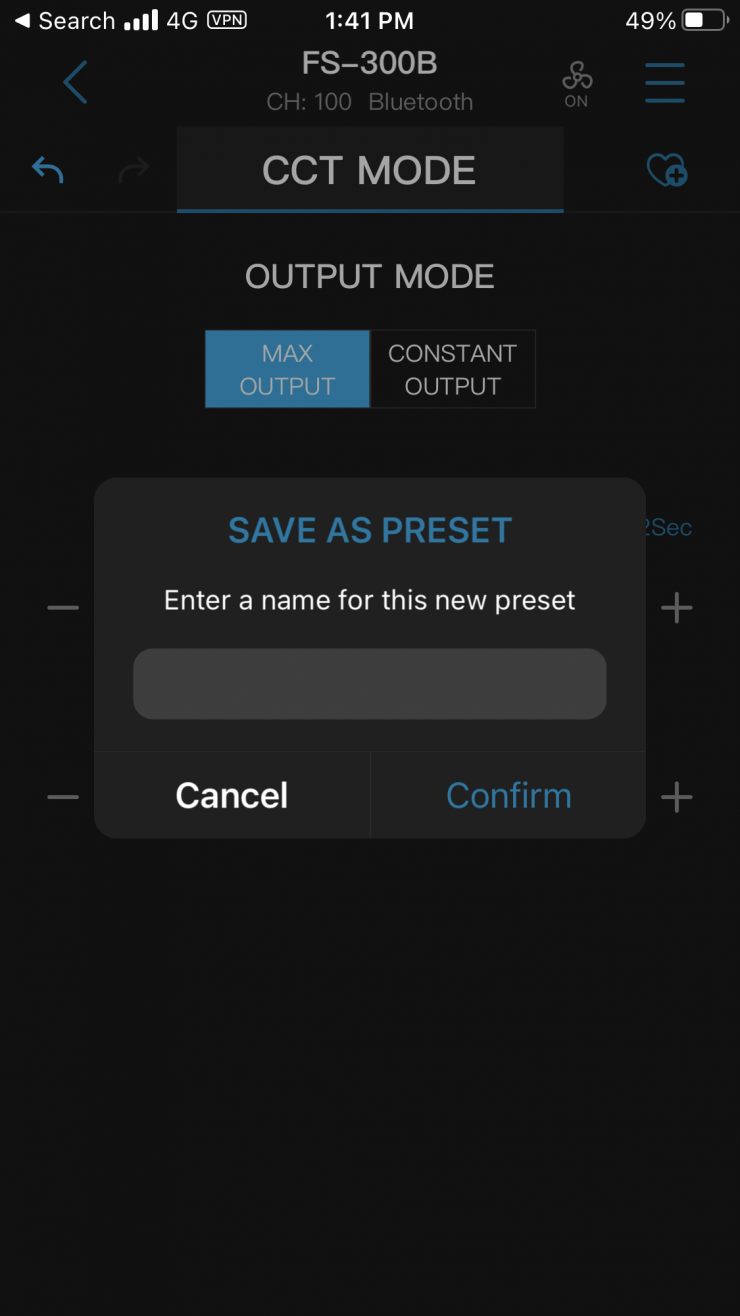
Task: Go back from FS-300B screen
Action: (x=75, y=82)
